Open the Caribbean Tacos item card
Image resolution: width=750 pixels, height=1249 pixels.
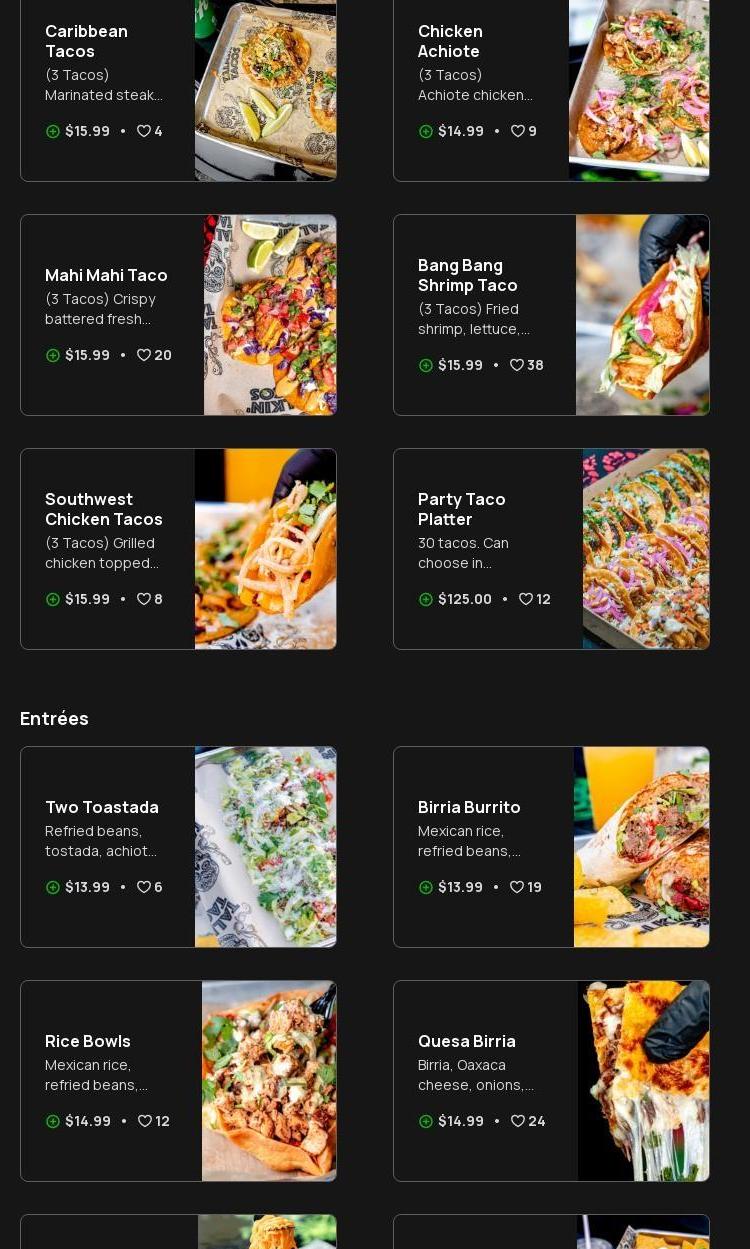(86, 42)
